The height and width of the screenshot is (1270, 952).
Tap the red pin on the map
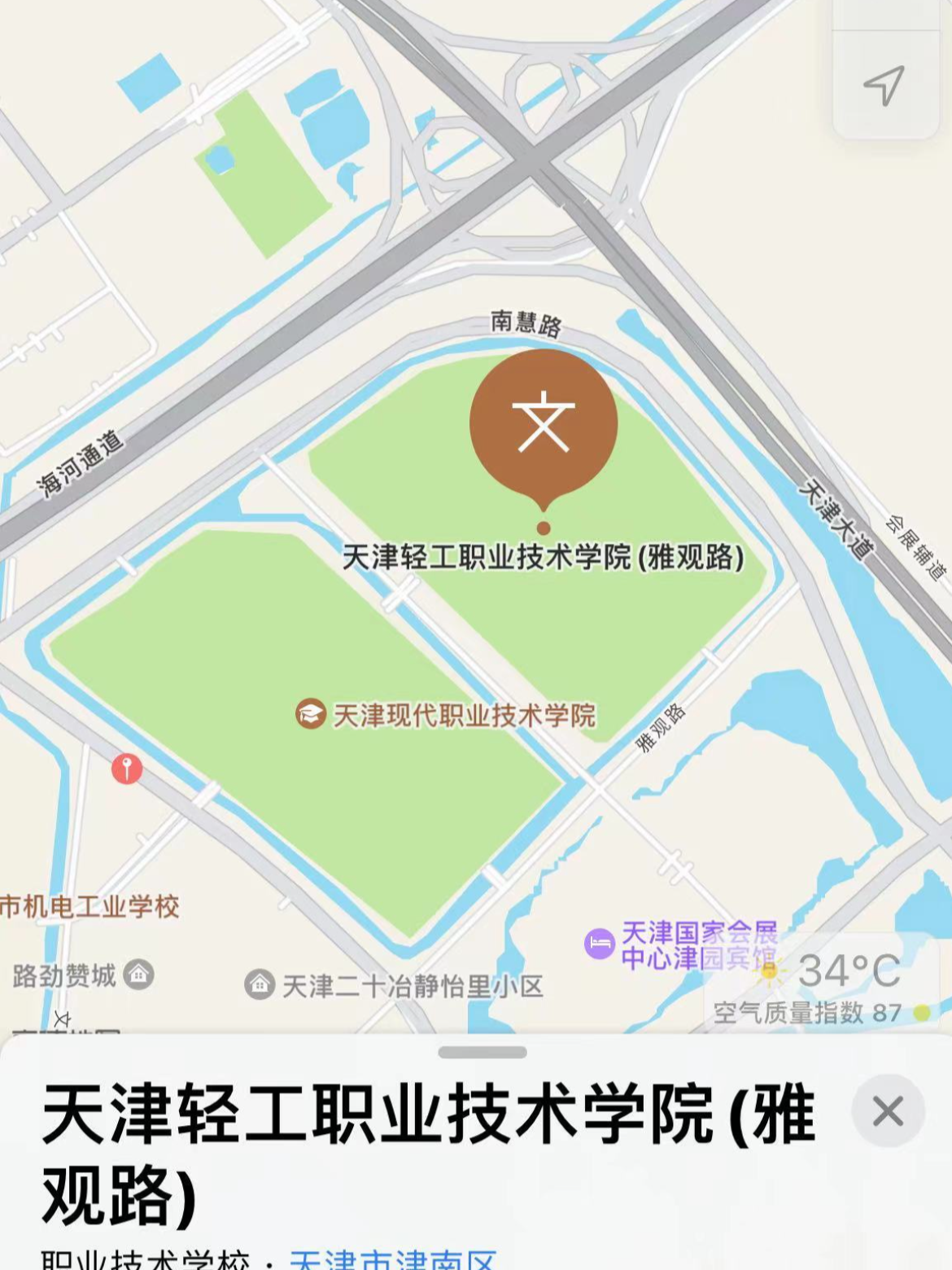(126, 768)
